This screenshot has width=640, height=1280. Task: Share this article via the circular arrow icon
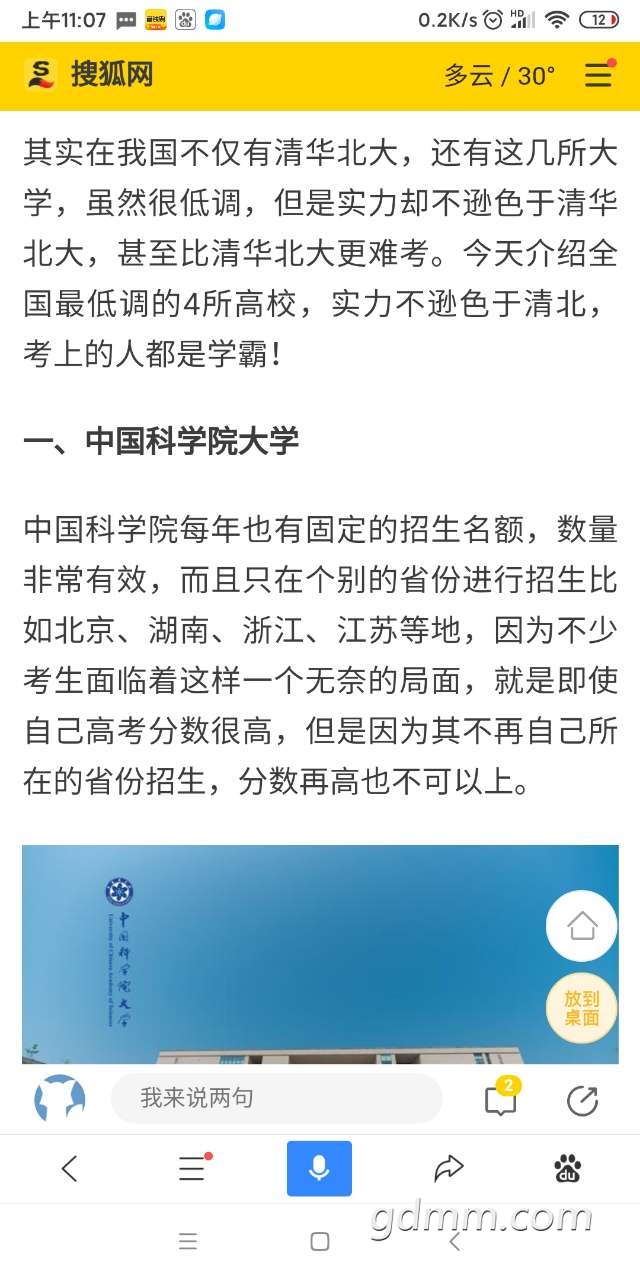coord(582,1100)
